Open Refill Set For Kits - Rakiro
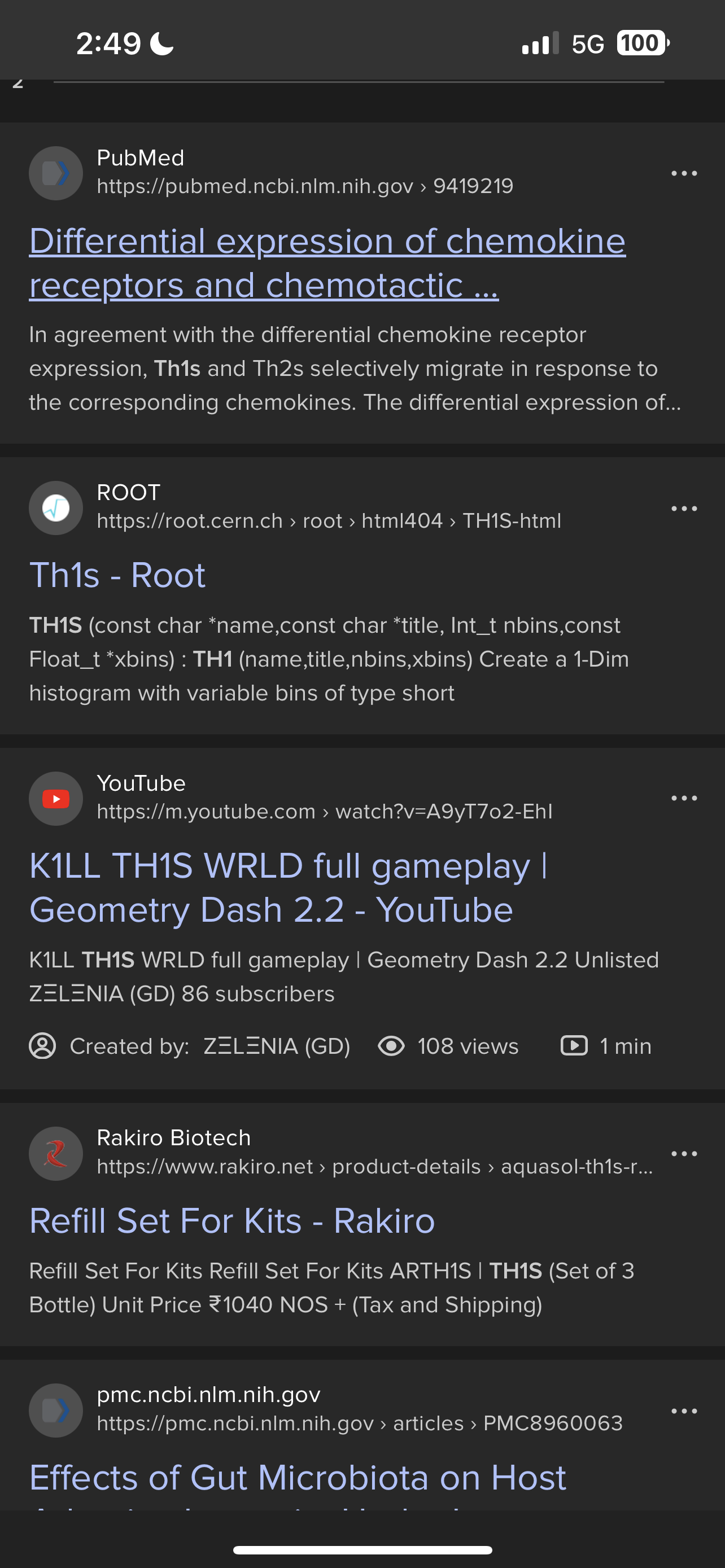 (x=232, y=1220)
